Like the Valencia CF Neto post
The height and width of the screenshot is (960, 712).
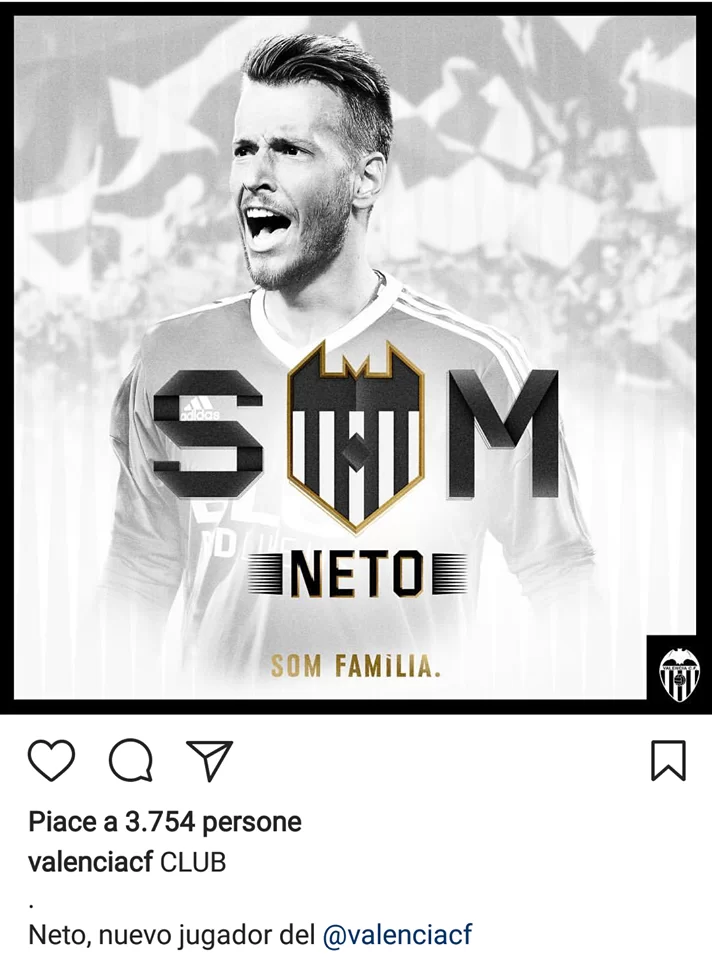52,761
